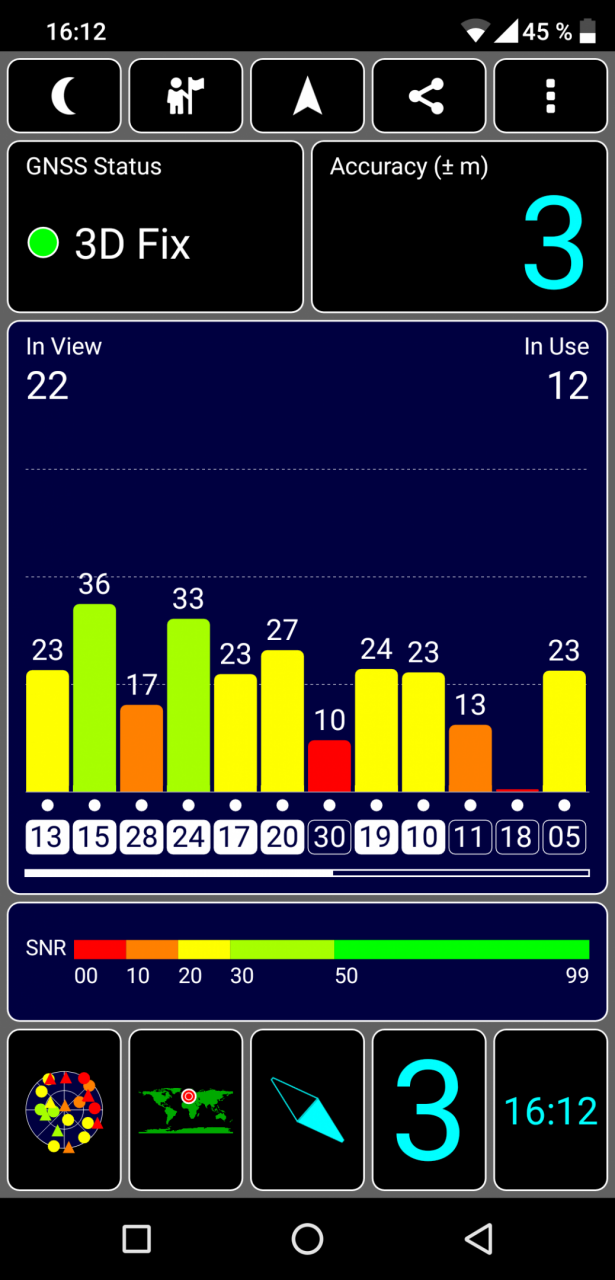Open the bottom accuracy tile

(x=429, y=1111)
